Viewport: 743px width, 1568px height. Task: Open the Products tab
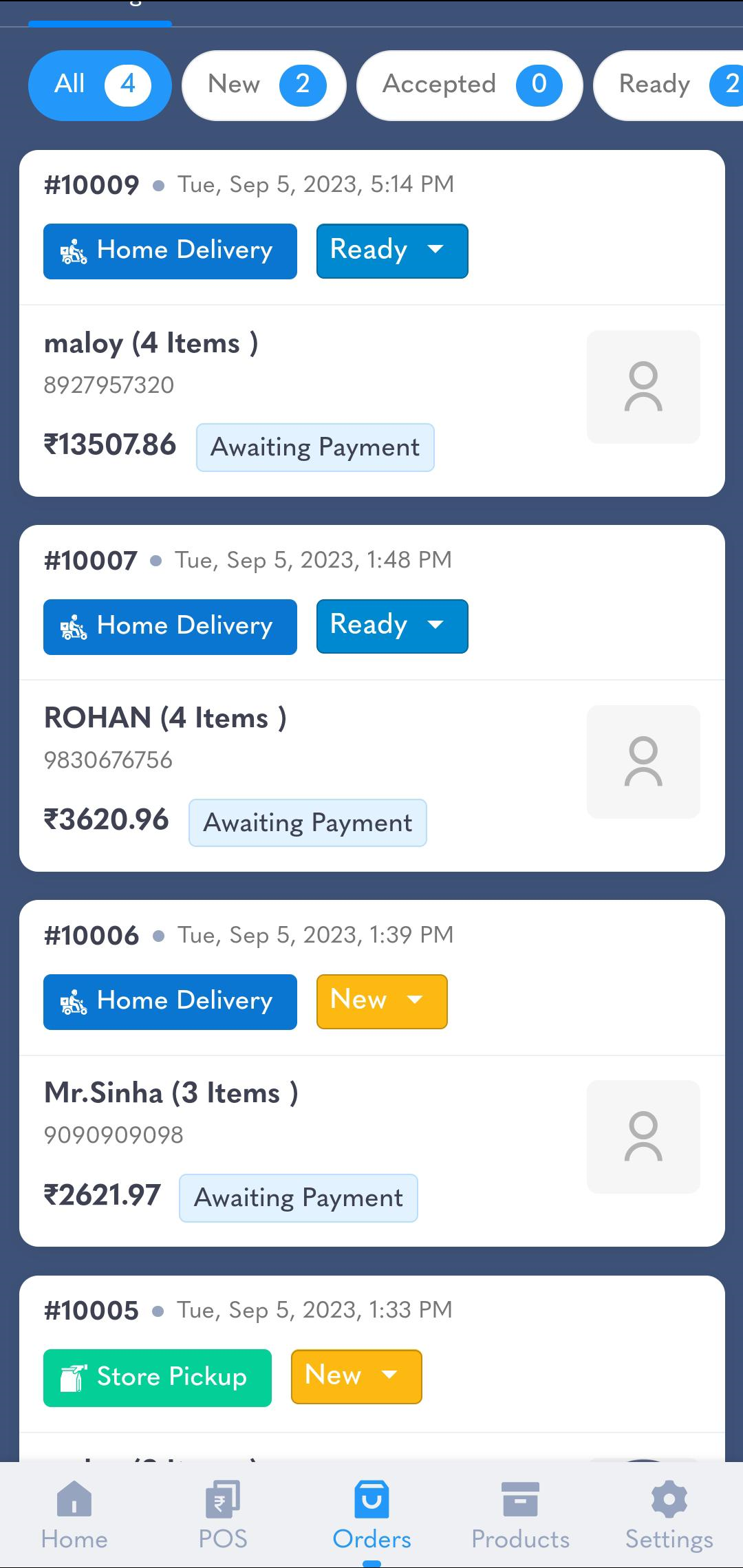[520, 1515]
